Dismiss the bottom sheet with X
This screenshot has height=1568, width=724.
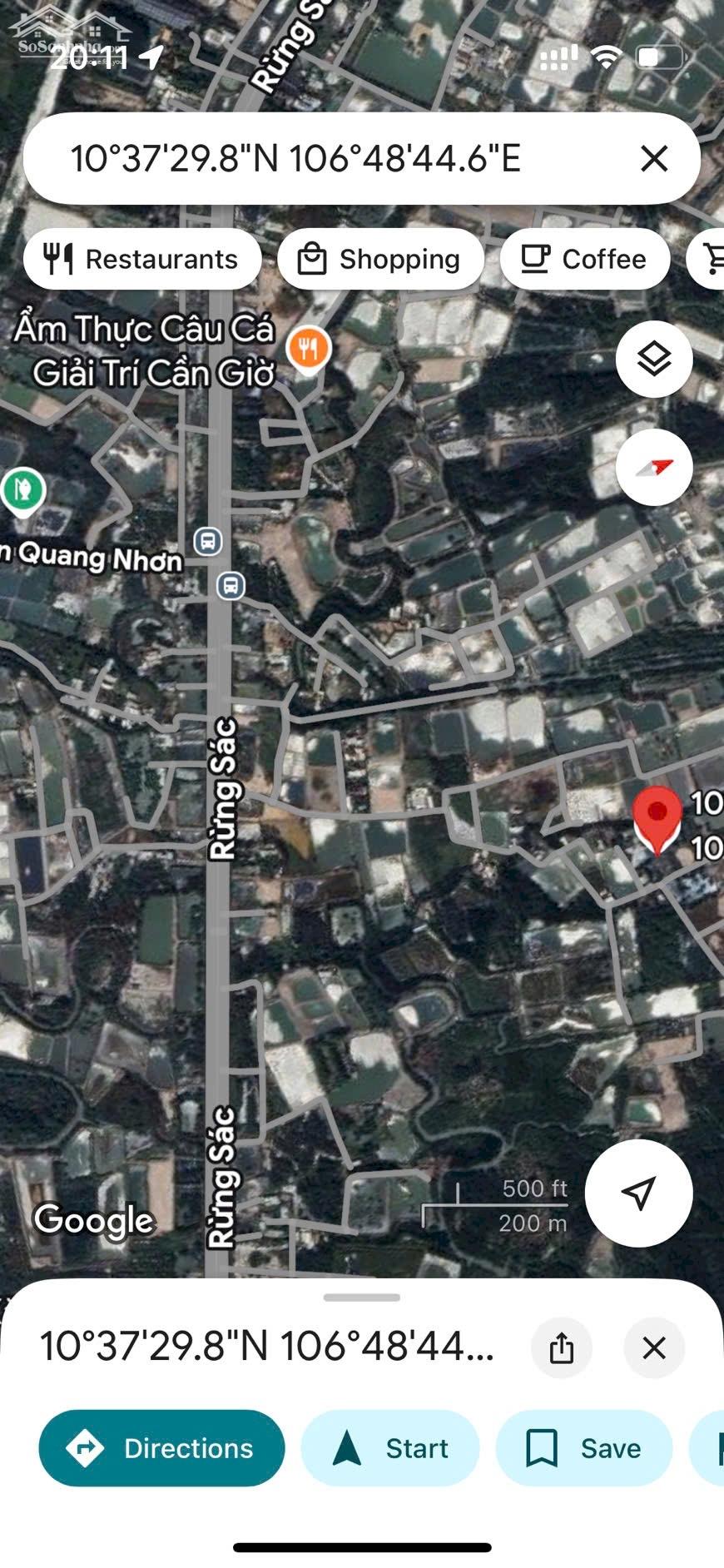pyautogui.click(x=653, y=1347)
